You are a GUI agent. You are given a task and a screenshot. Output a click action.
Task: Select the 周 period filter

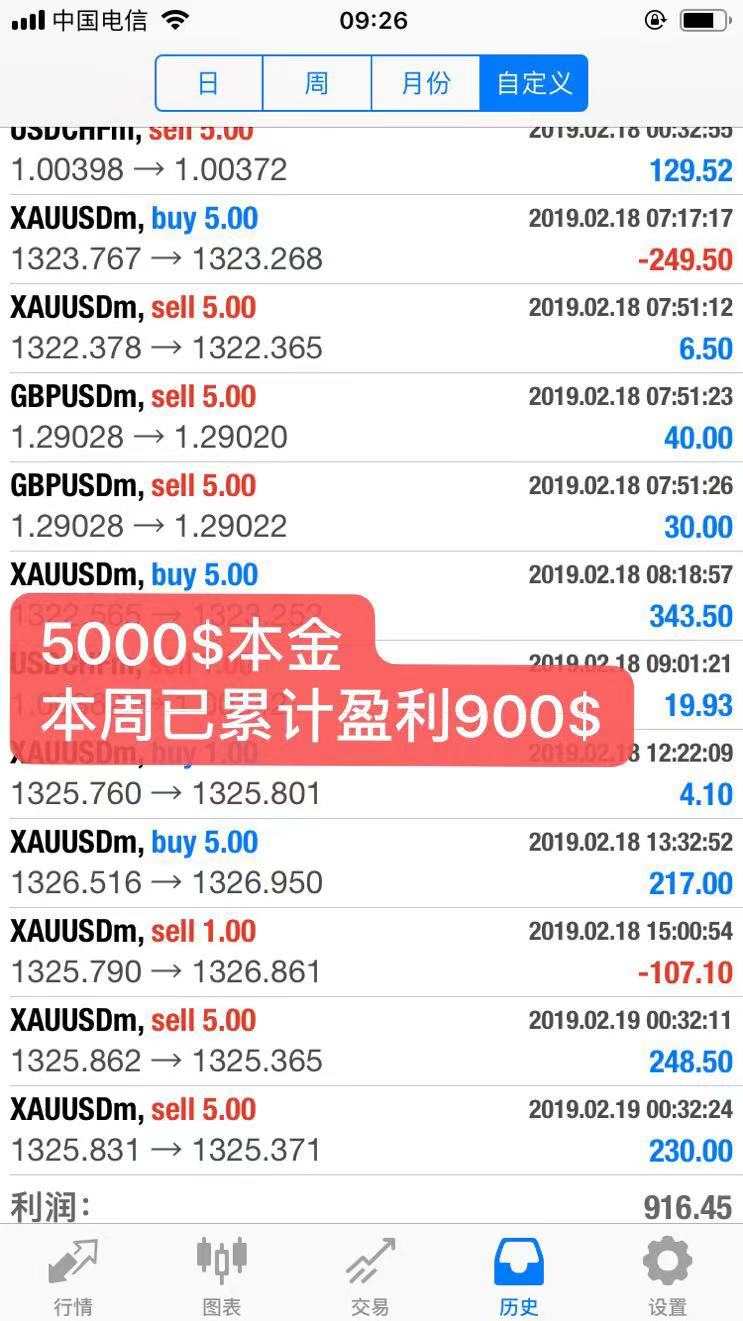(x=317, y=83)
